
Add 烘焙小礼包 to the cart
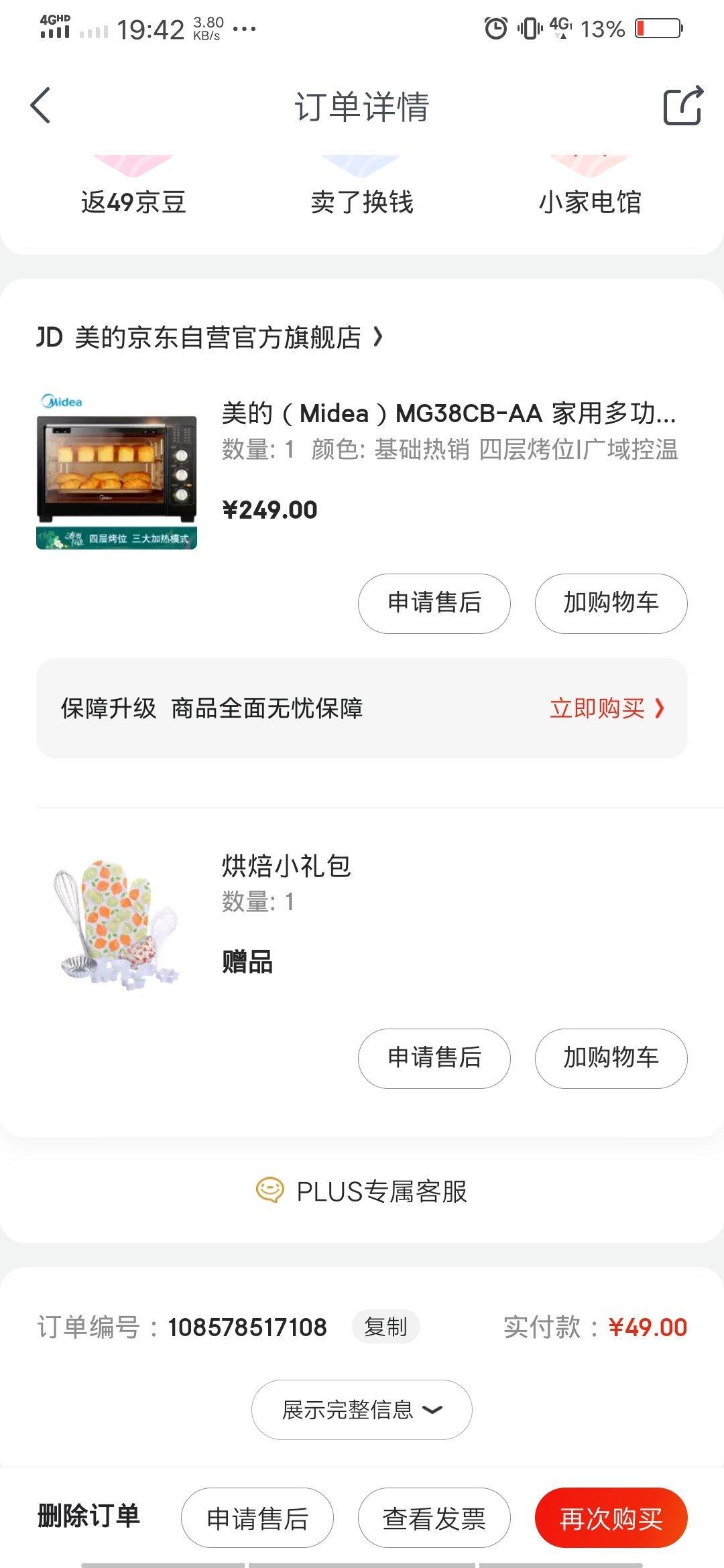point(611,1058)
